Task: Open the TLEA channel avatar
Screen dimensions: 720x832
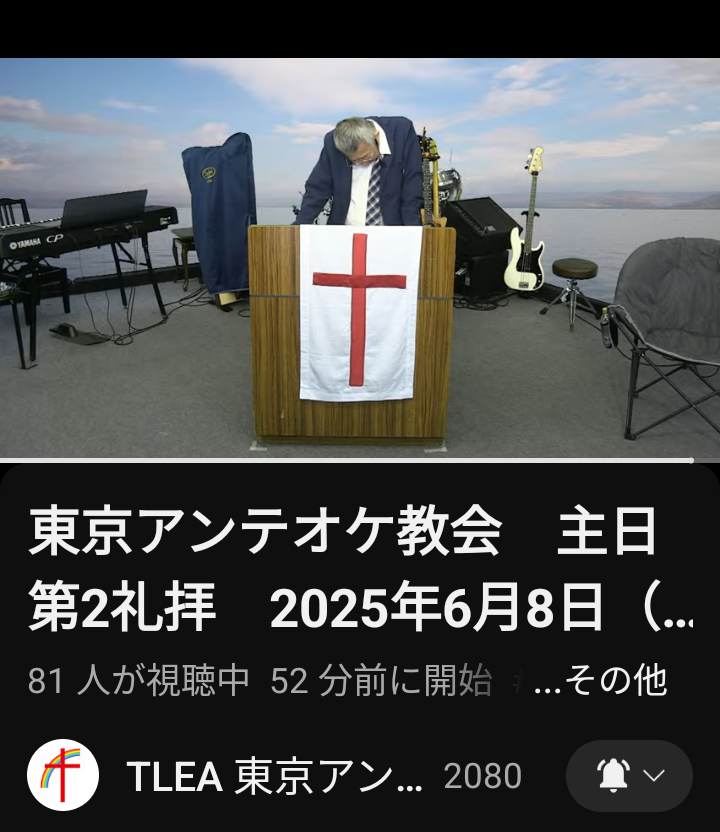Action: pos(62,775)
